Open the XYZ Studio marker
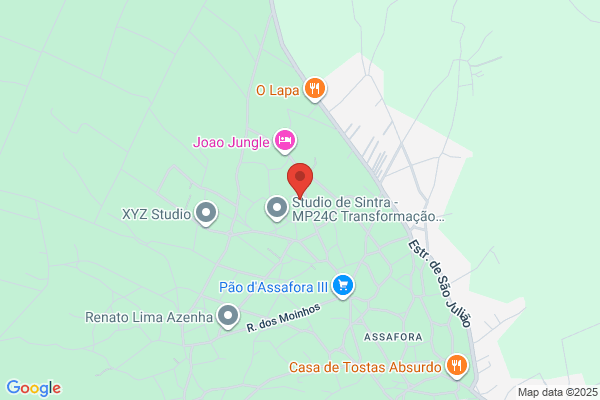This screenshot has width=600, height=400. coord(206,213)
